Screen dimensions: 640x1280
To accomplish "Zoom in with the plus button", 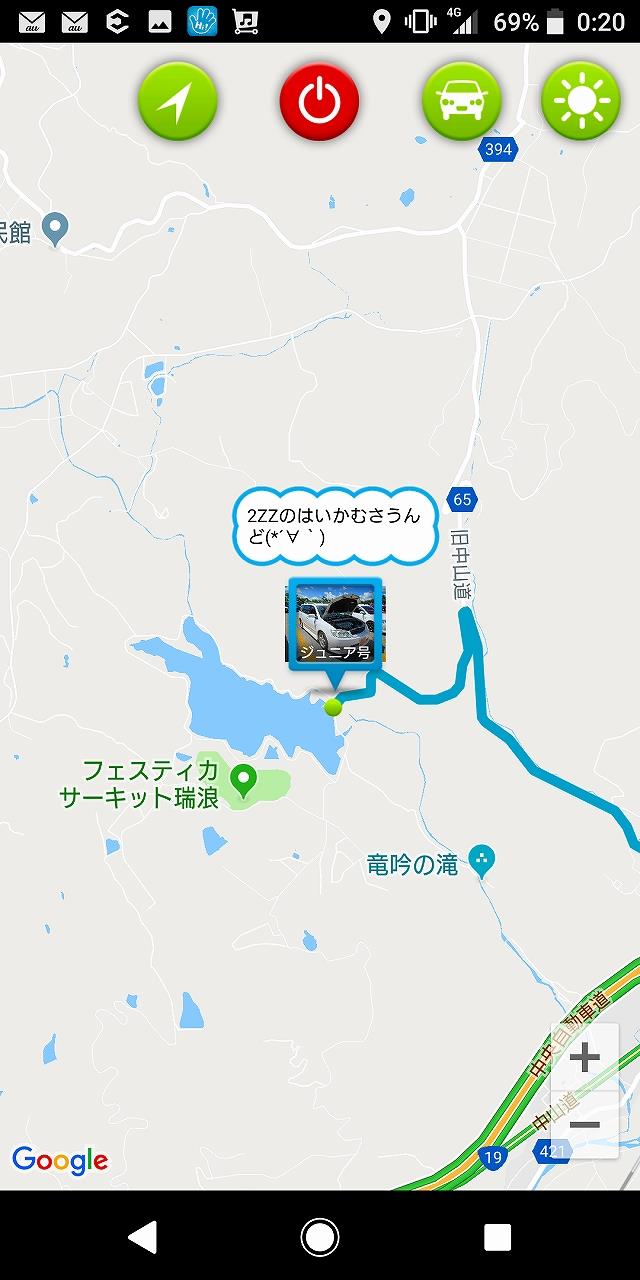I will coord(584,1058).
